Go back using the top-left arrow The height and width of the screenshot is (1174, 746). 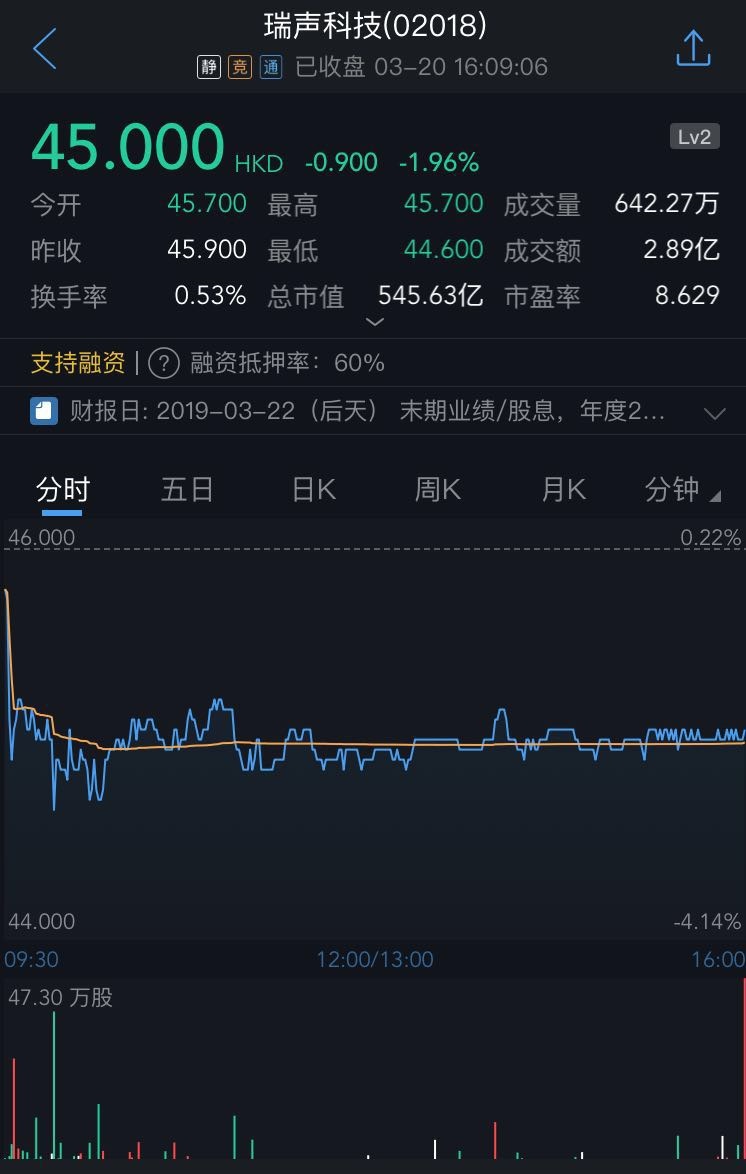click(x=45, y=49)
